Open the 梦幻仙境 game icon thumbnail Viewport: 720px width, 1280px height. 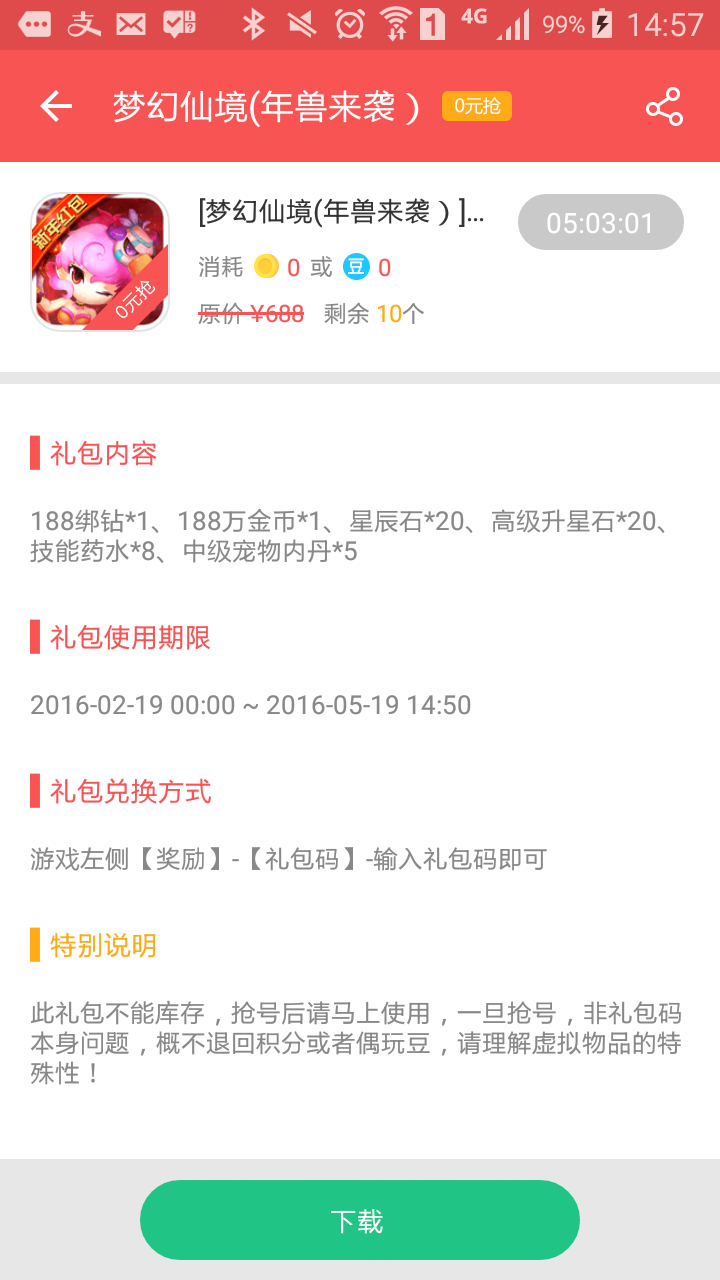[x=100, y=262]
